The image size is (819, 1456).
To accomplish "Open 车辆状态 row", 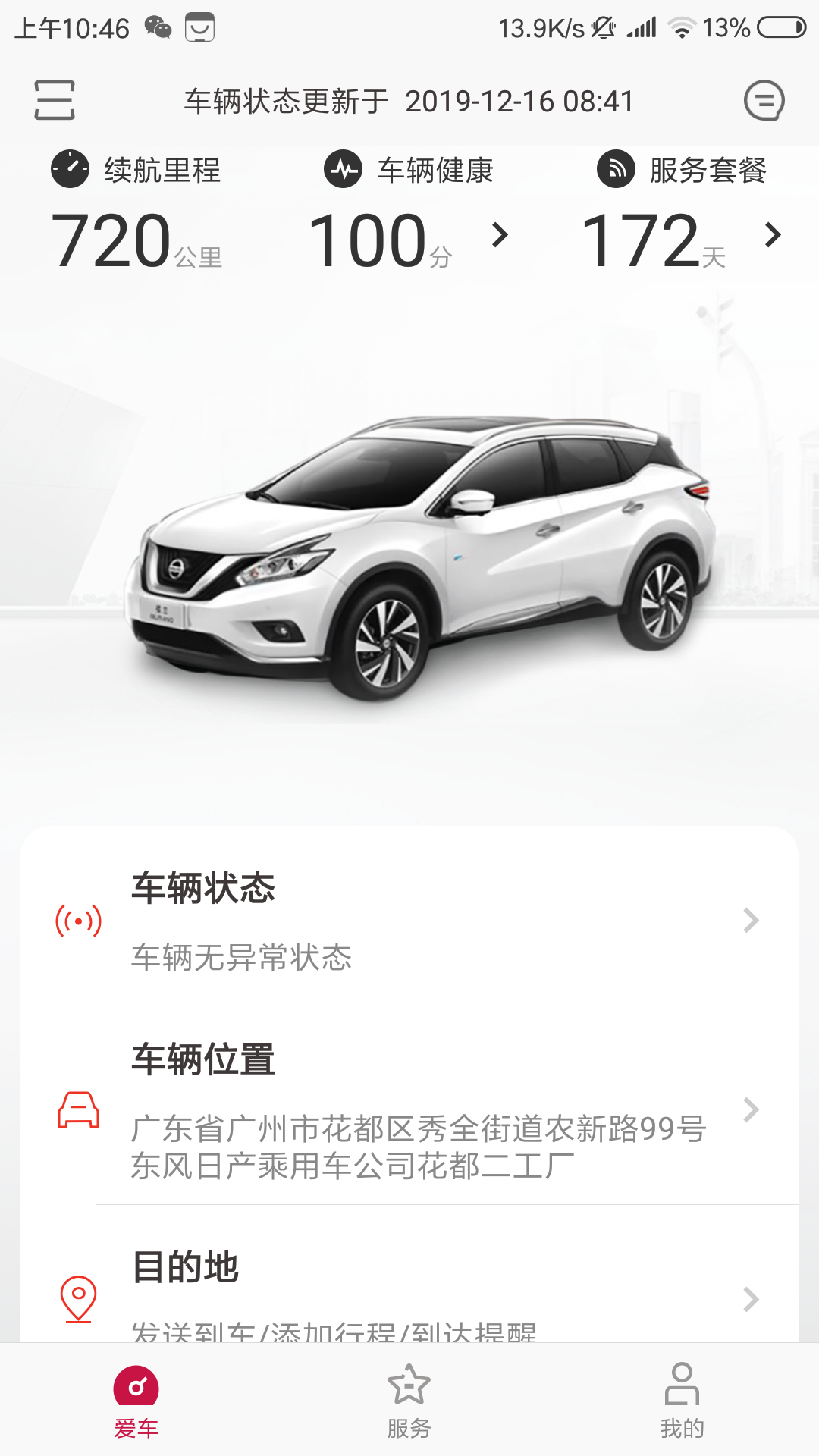I will (x=409, y=921).
